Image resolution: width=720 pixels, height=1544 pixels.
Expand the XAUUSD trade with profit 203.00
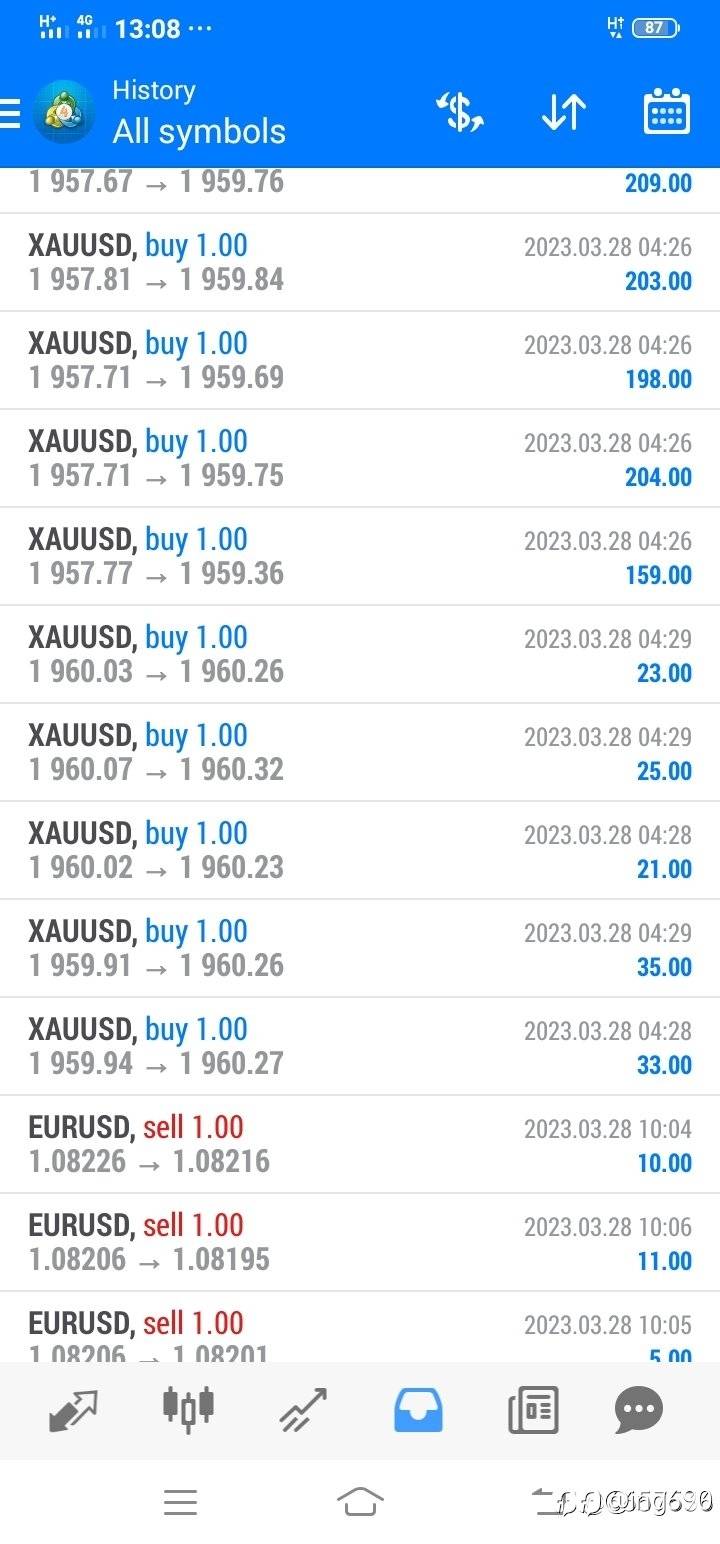tap(360, 263)
